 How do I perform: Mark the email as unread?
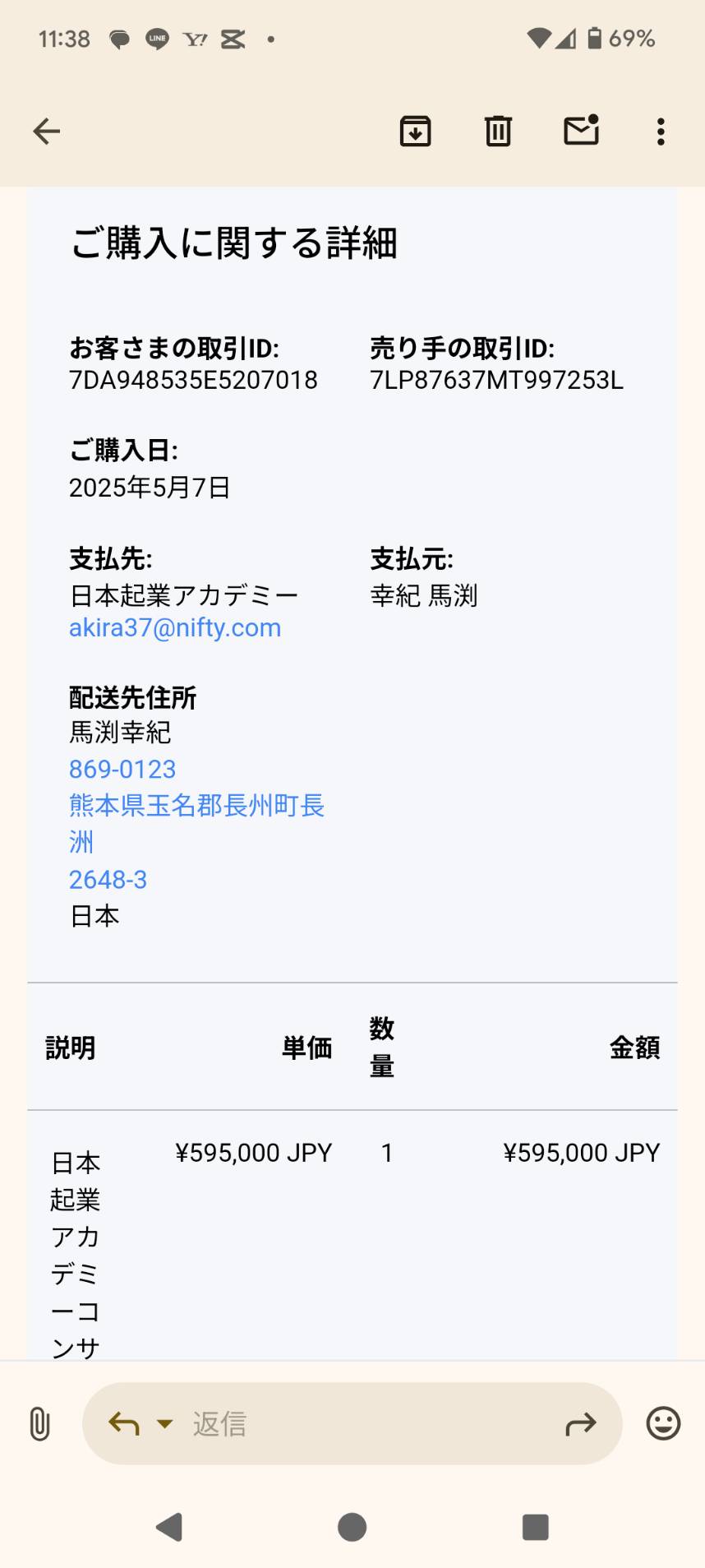point(581,131)
